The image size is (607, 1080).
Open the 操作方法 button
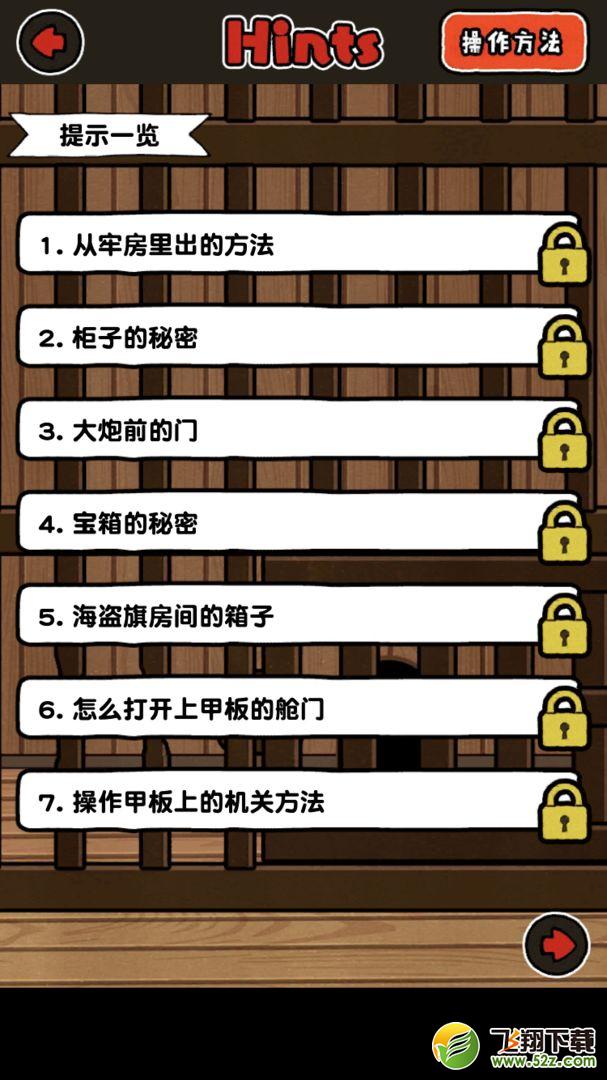click(514, 42)
